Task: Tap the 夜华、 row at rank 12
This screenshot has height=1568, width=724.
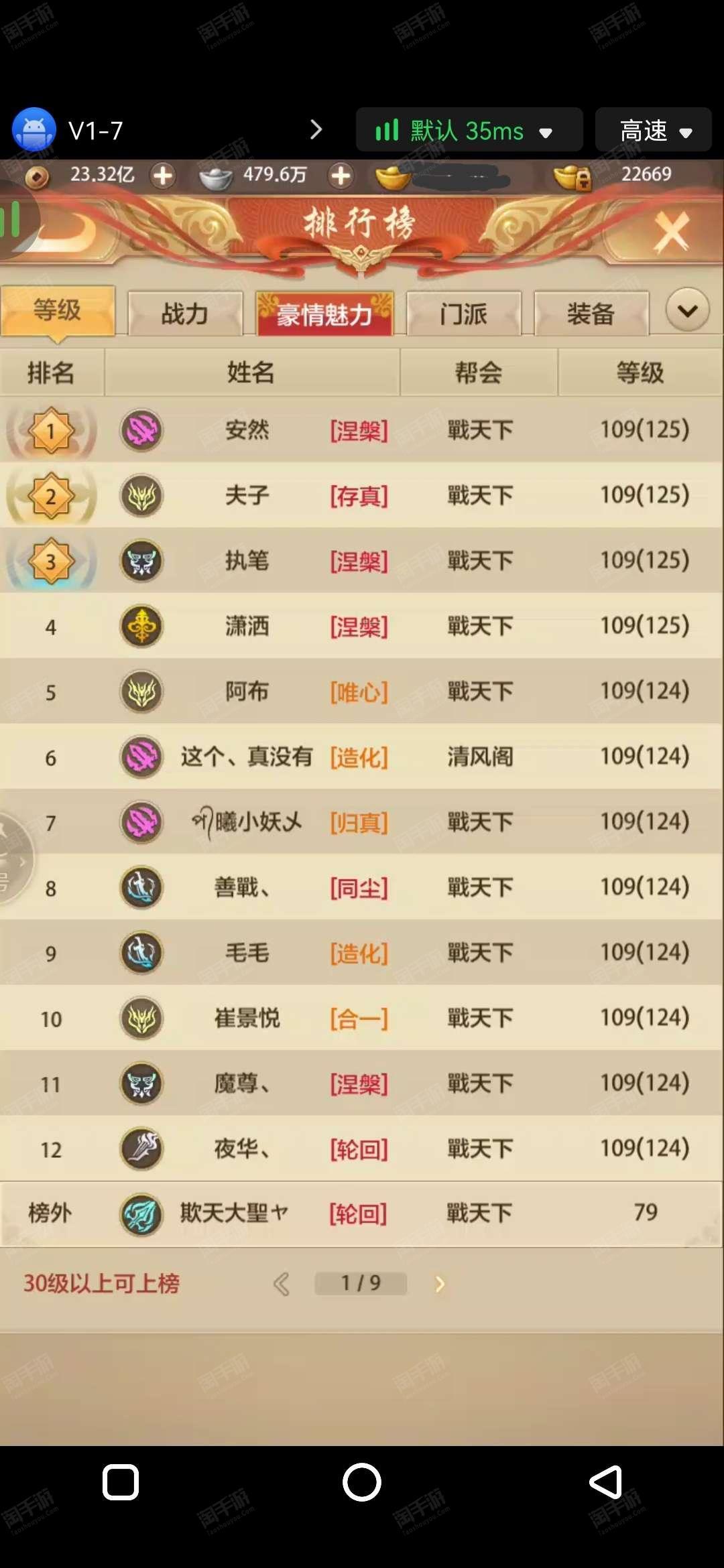Action: (362, 1149)
